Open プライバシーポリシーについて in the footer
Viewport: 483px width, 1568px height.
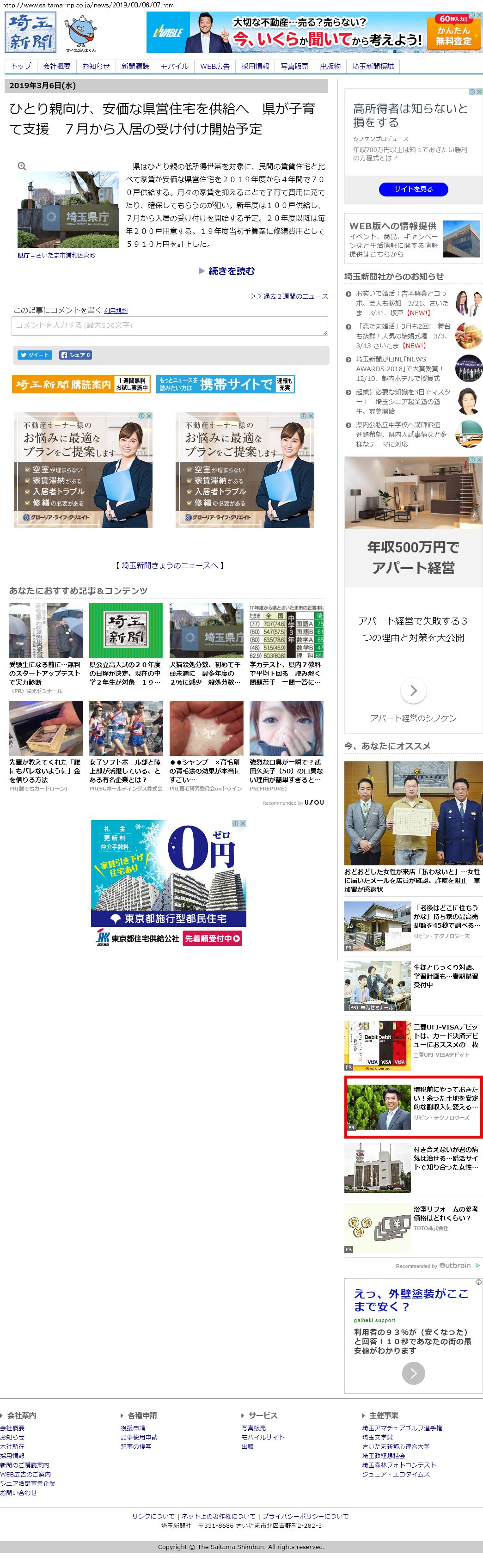(x=305, y=1516)
